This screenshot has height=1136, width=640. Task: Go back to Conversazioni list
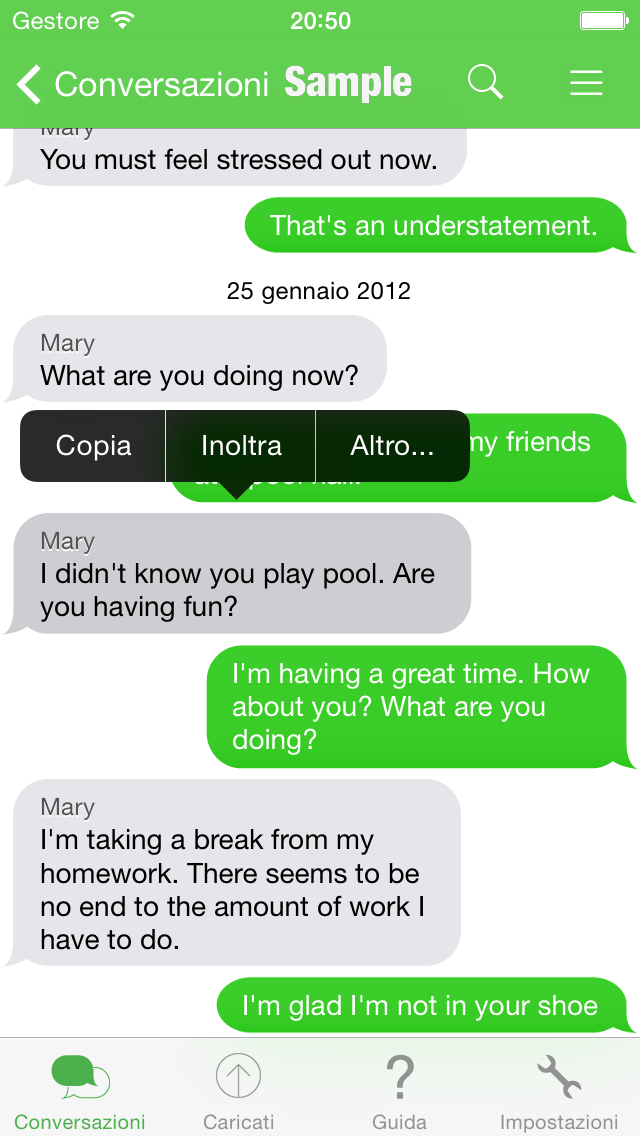click(140, 84)
